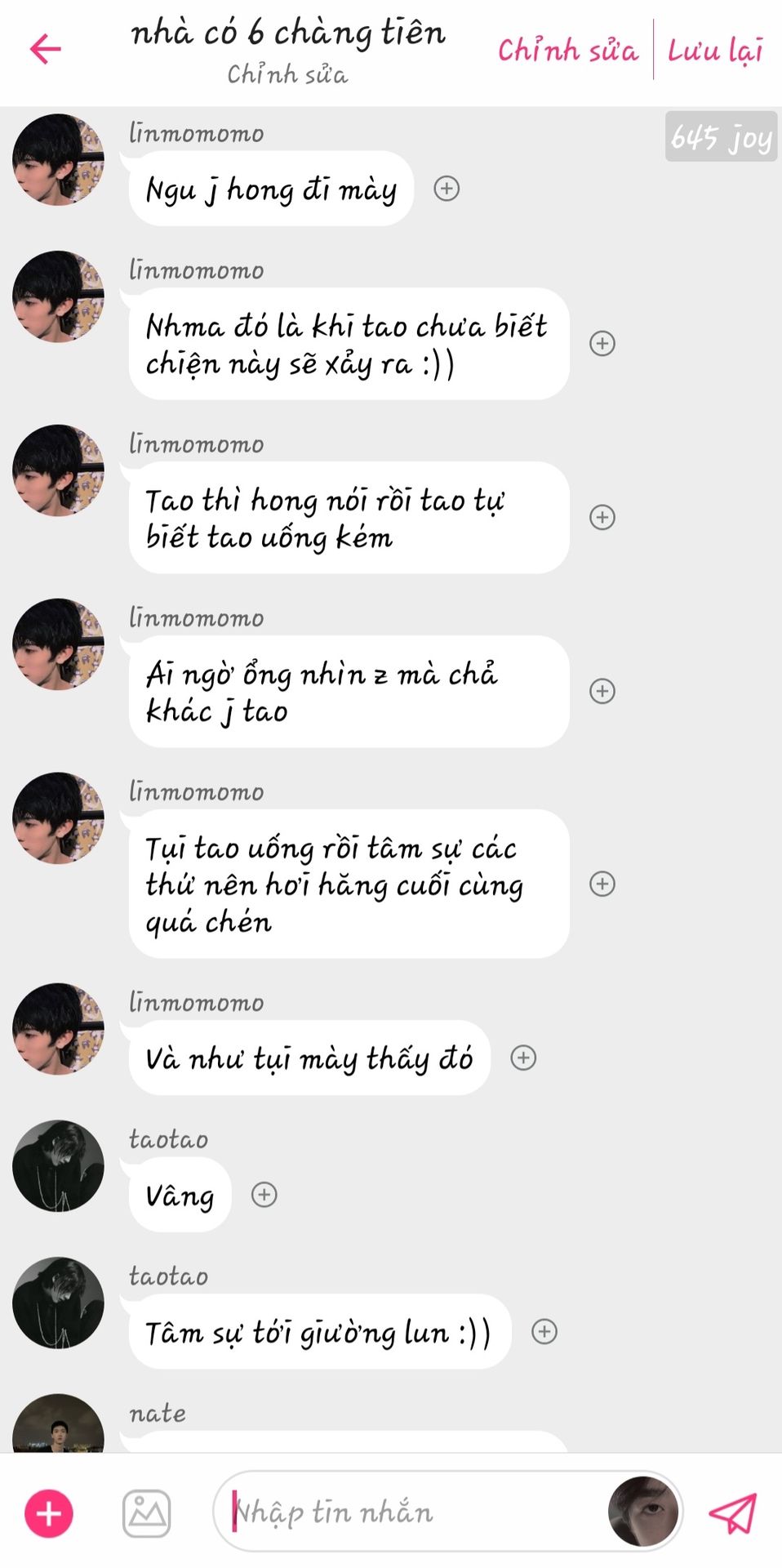Tap the Chỉnh sửa button in header
Screen dimensions: 782x1568
coord(568,51)
